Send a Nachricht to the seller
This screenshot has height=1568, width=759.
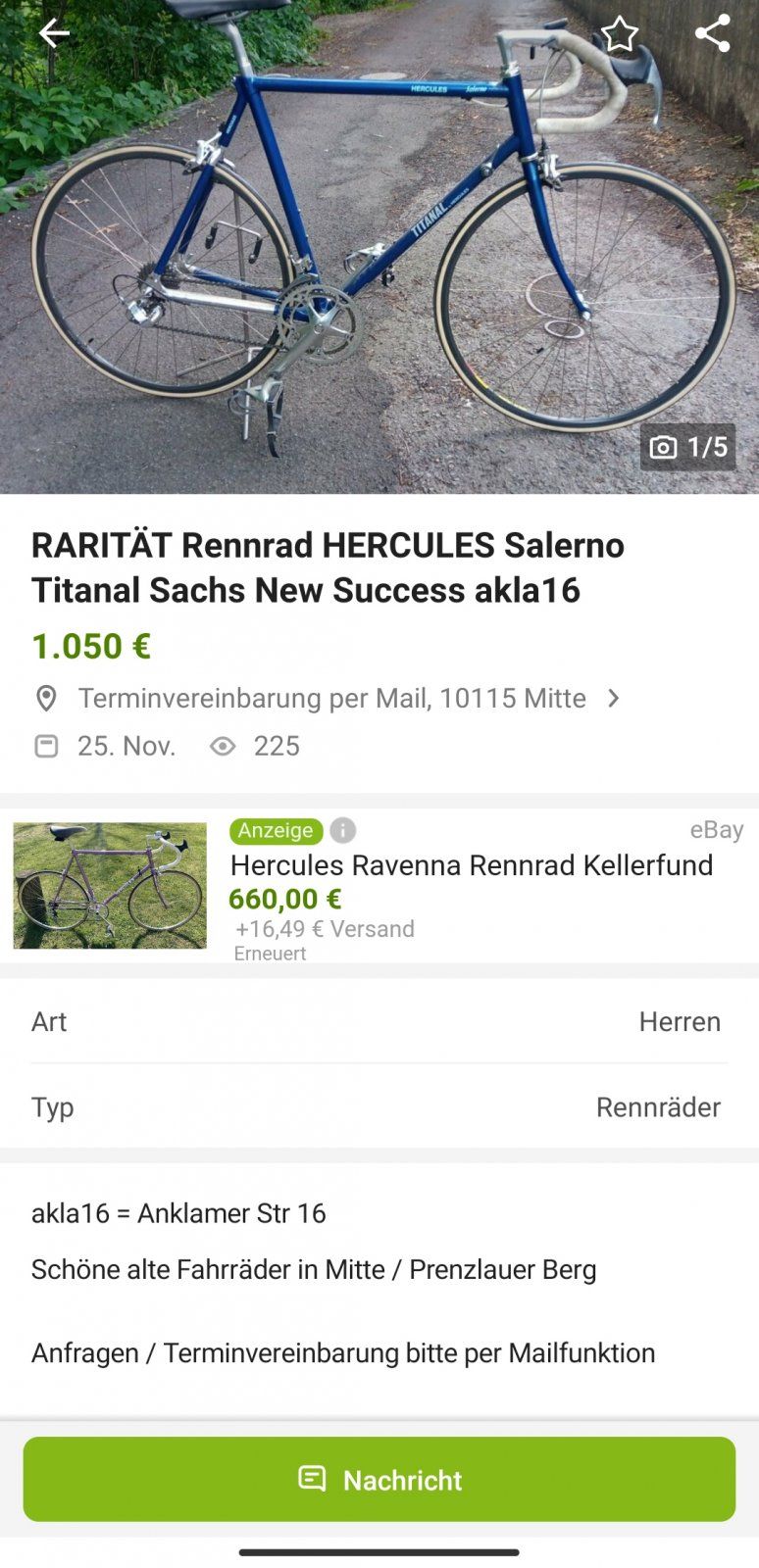379,1479
